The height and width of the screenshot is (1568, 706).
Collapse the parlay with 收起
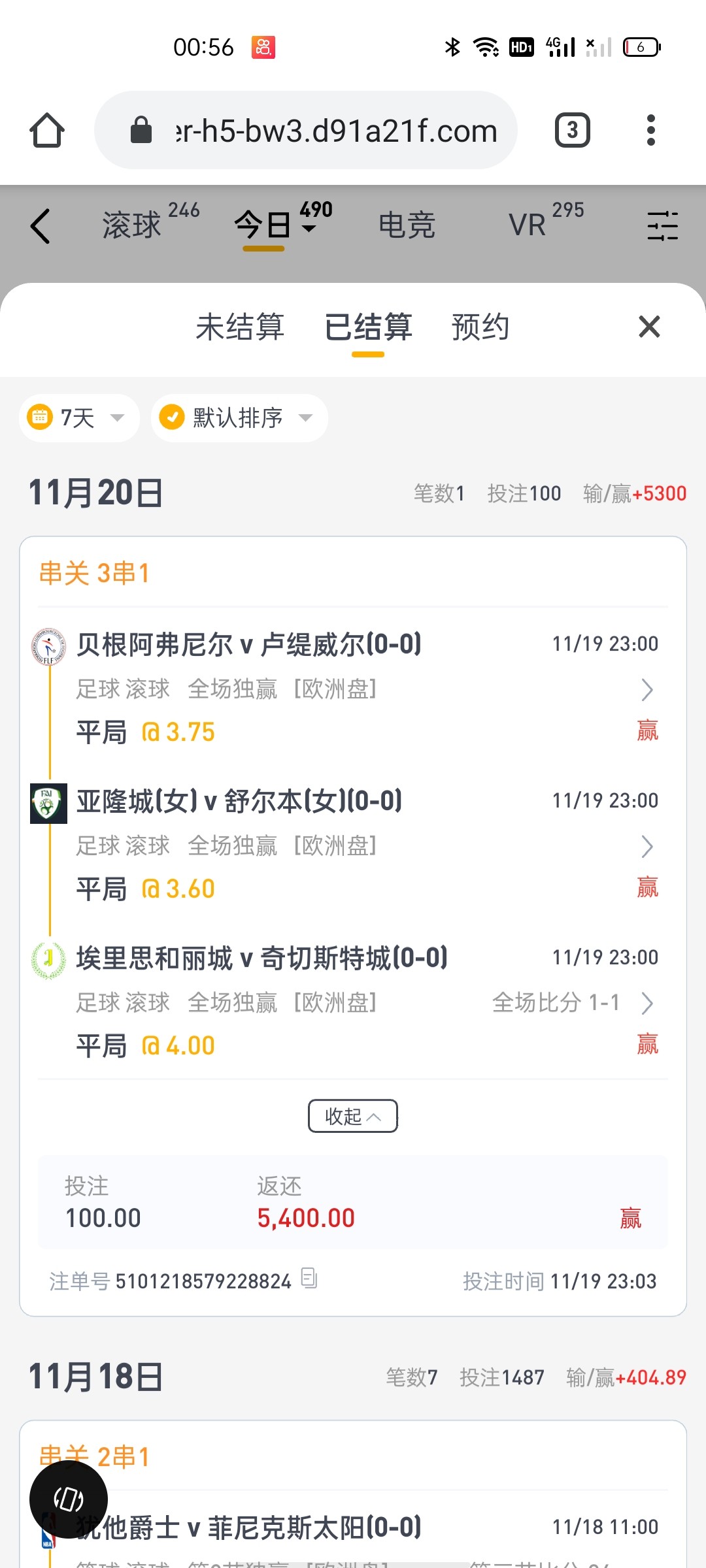353,1116
